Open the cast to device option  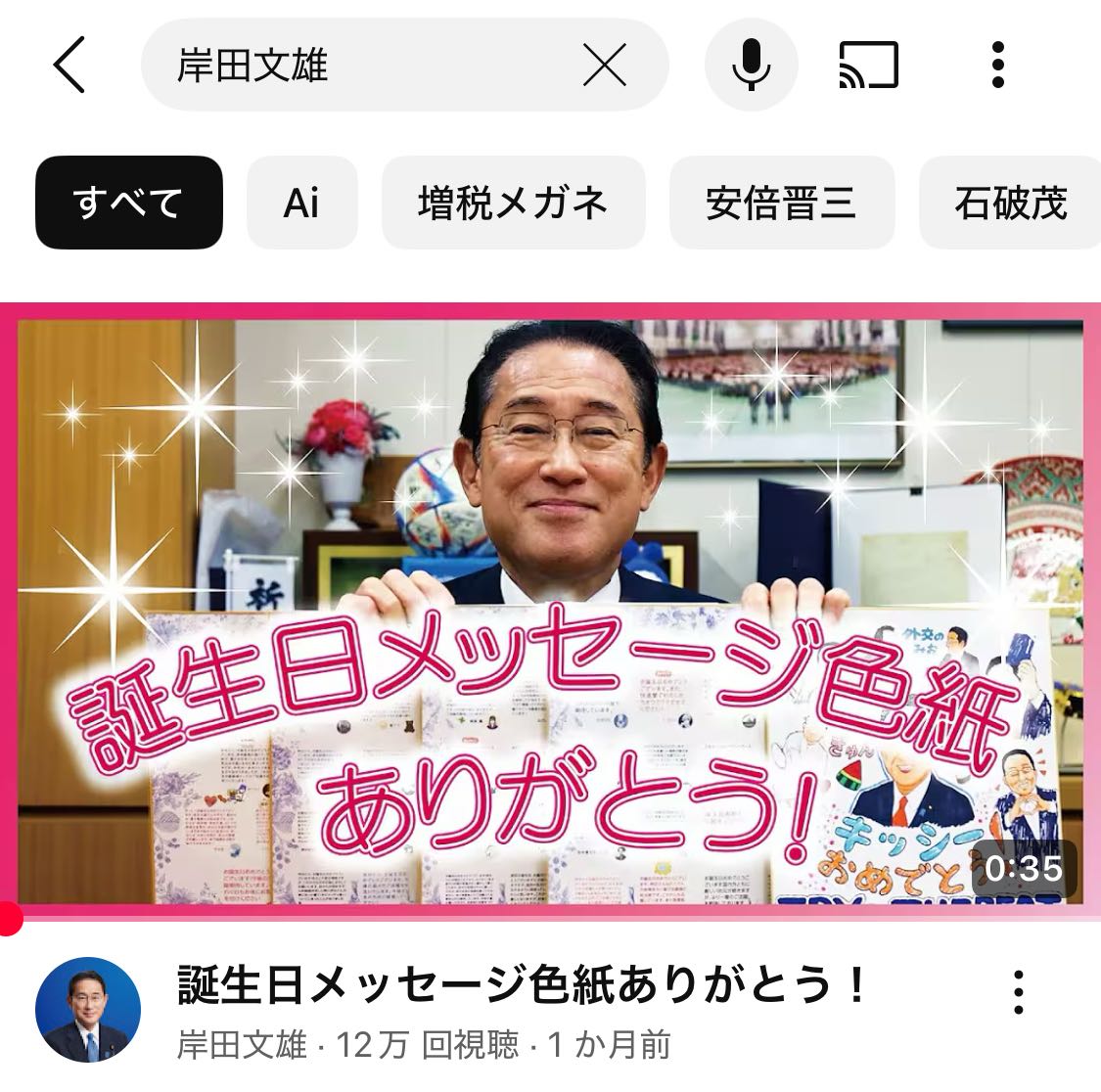868,66
